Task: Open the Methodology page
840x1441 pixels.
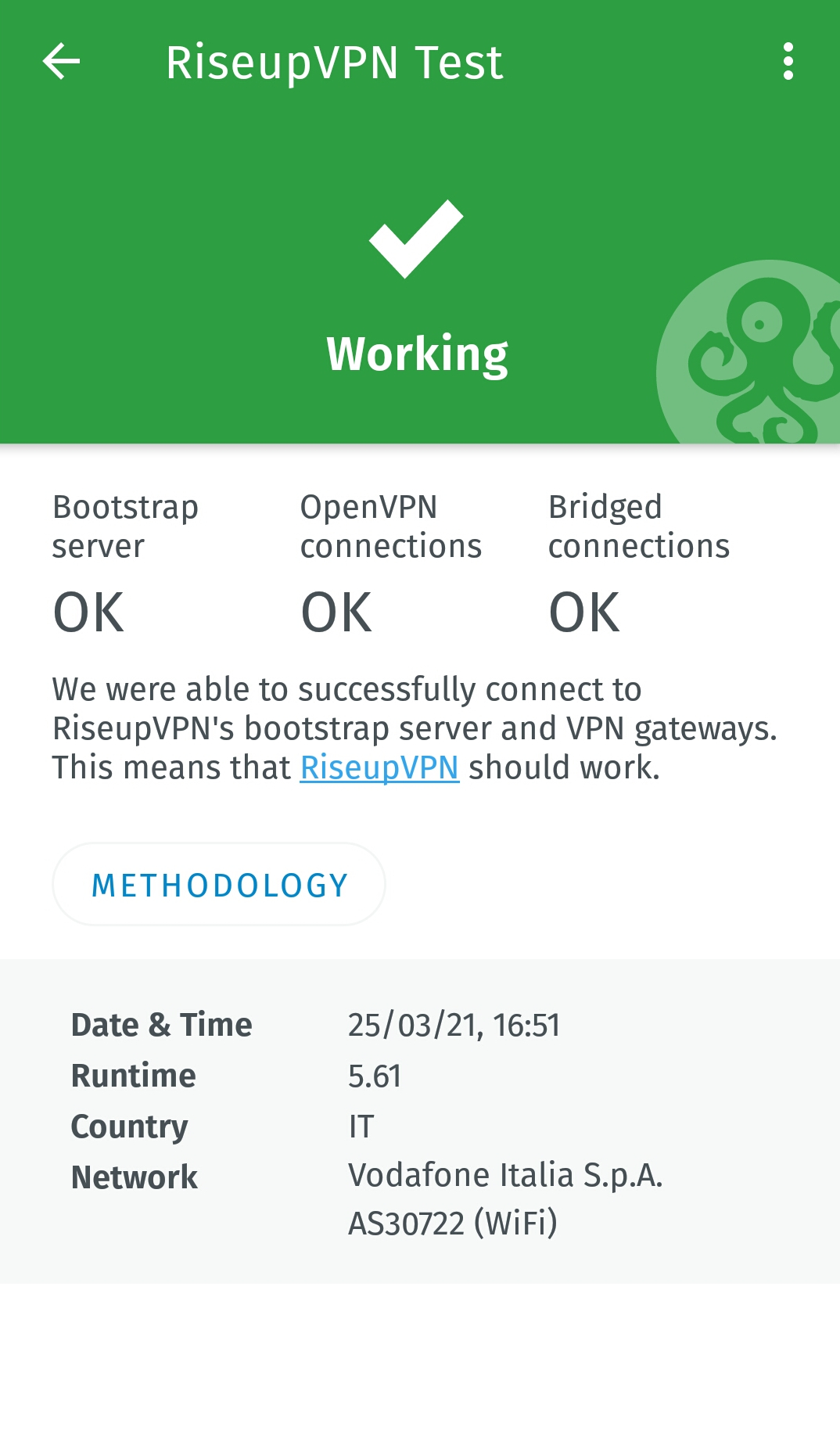Action: (219, 885)
